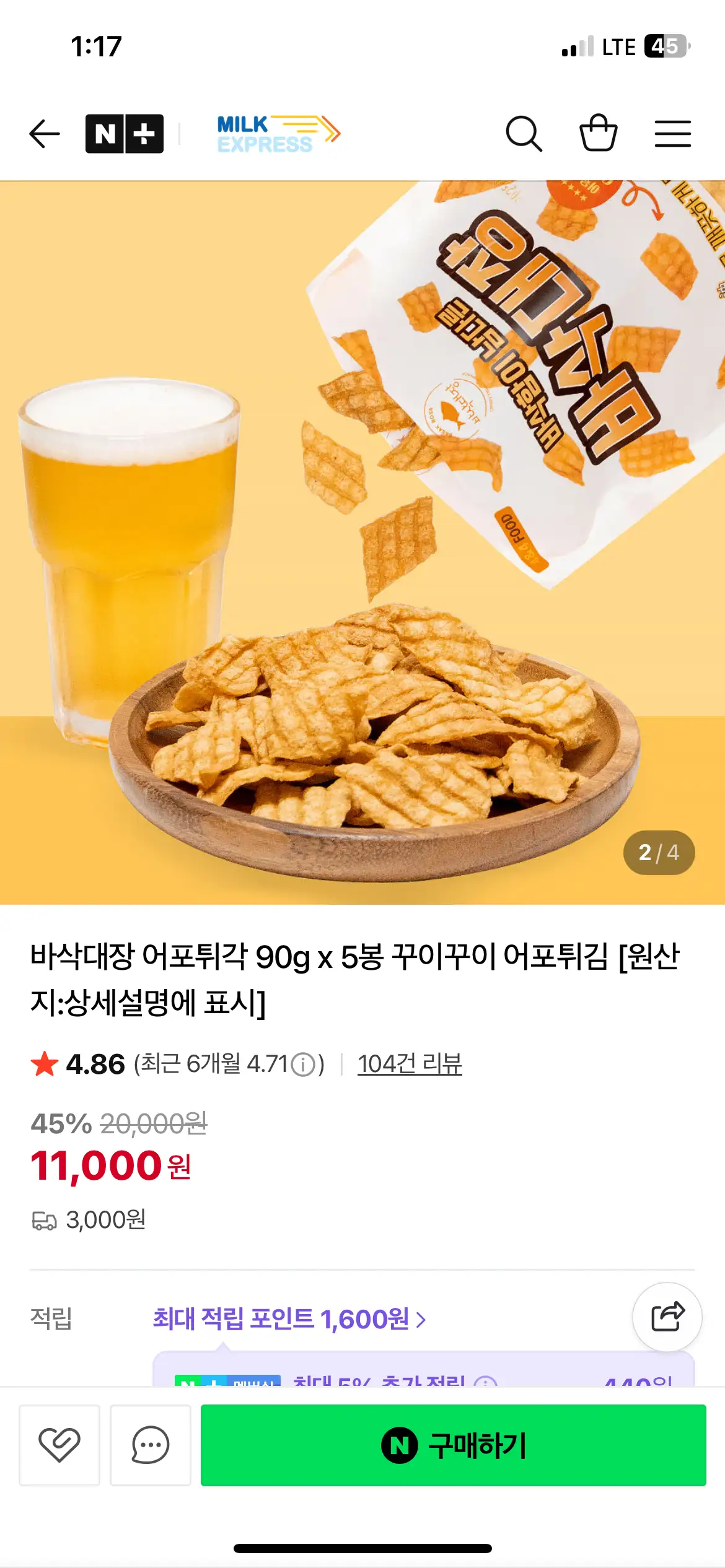Open the N+ Naver Plus store home
This screenshot has height=1568, width=725.
124,134
